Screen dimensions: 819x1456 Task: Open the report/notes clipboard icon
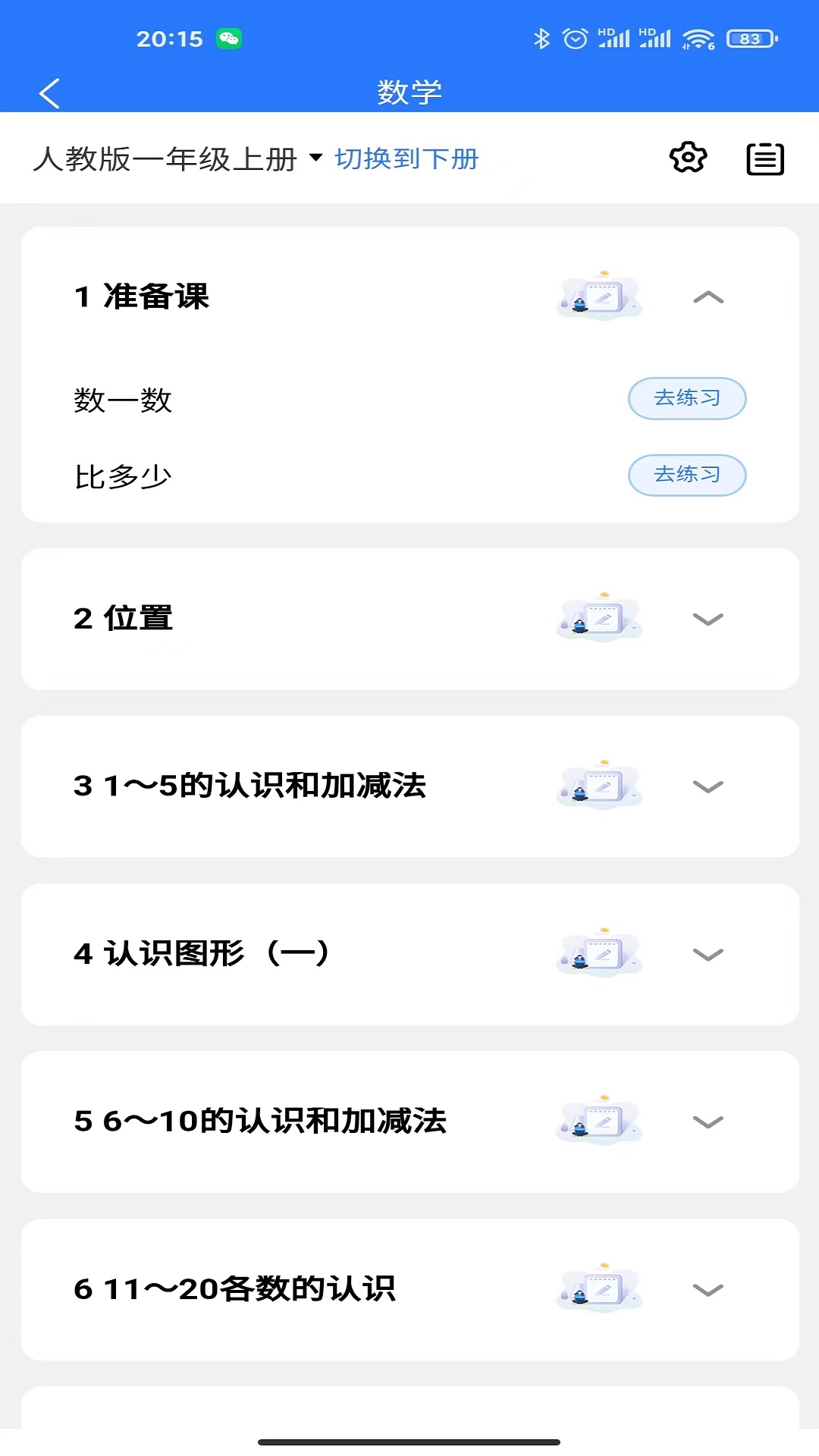[765, 158]
